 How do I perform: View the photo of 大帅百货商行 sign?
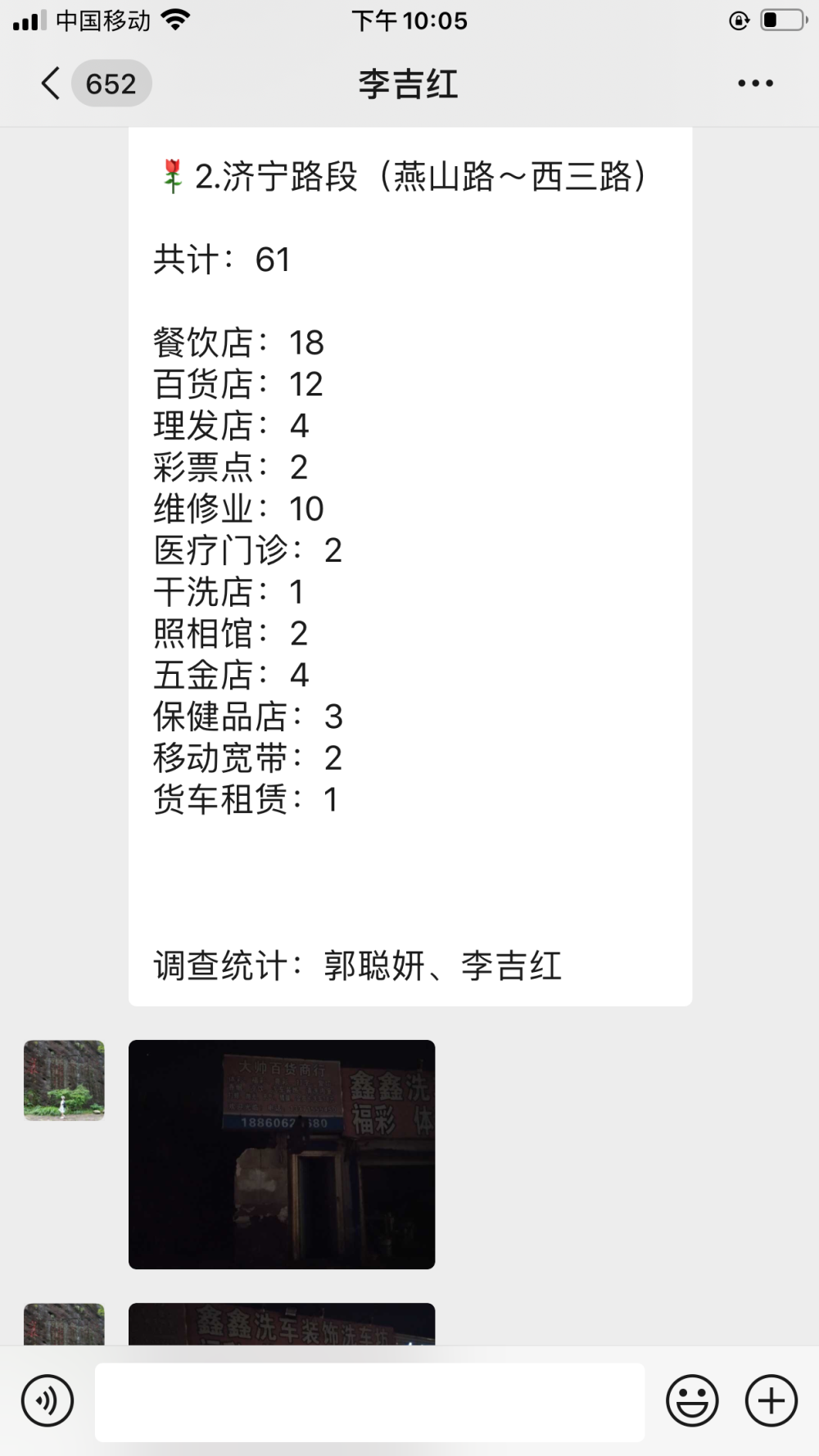point(282,1155)
